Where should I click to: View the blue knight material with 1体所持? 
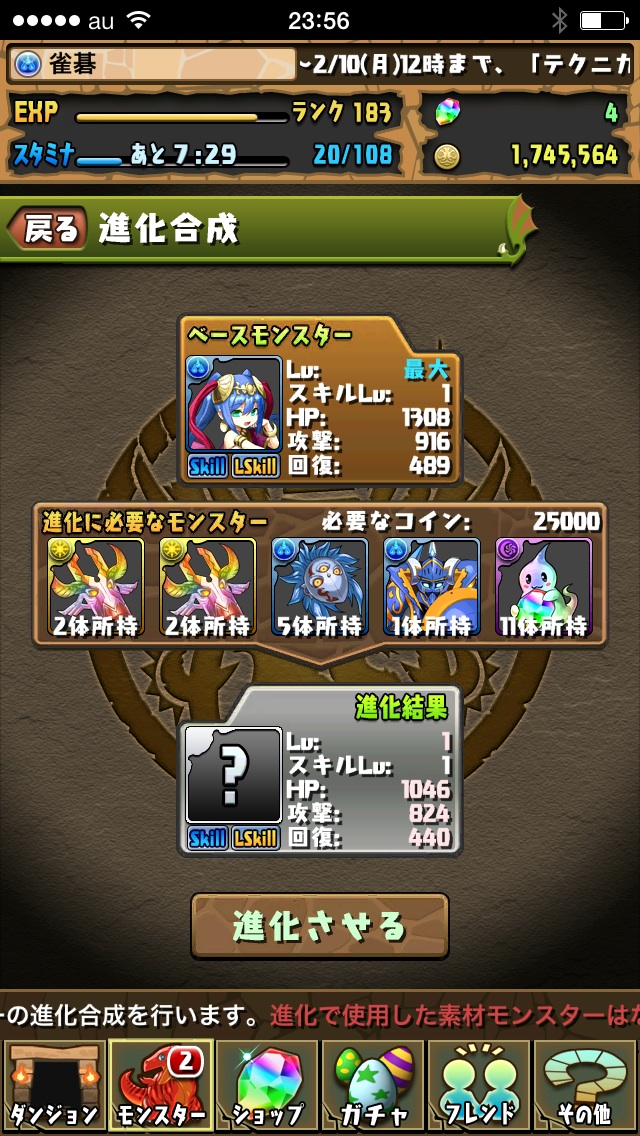point(432,587)
